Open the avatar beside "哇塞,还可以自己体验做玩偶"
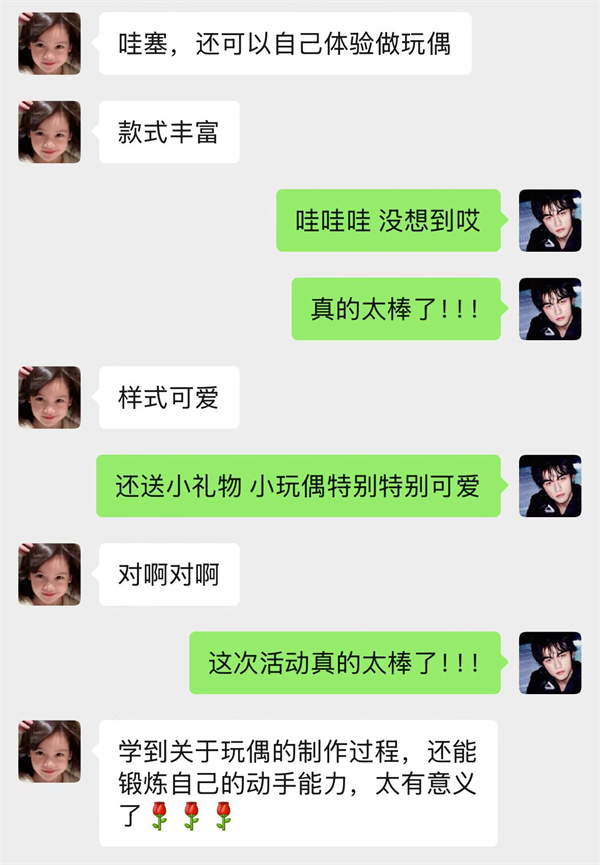 point(49,43)
